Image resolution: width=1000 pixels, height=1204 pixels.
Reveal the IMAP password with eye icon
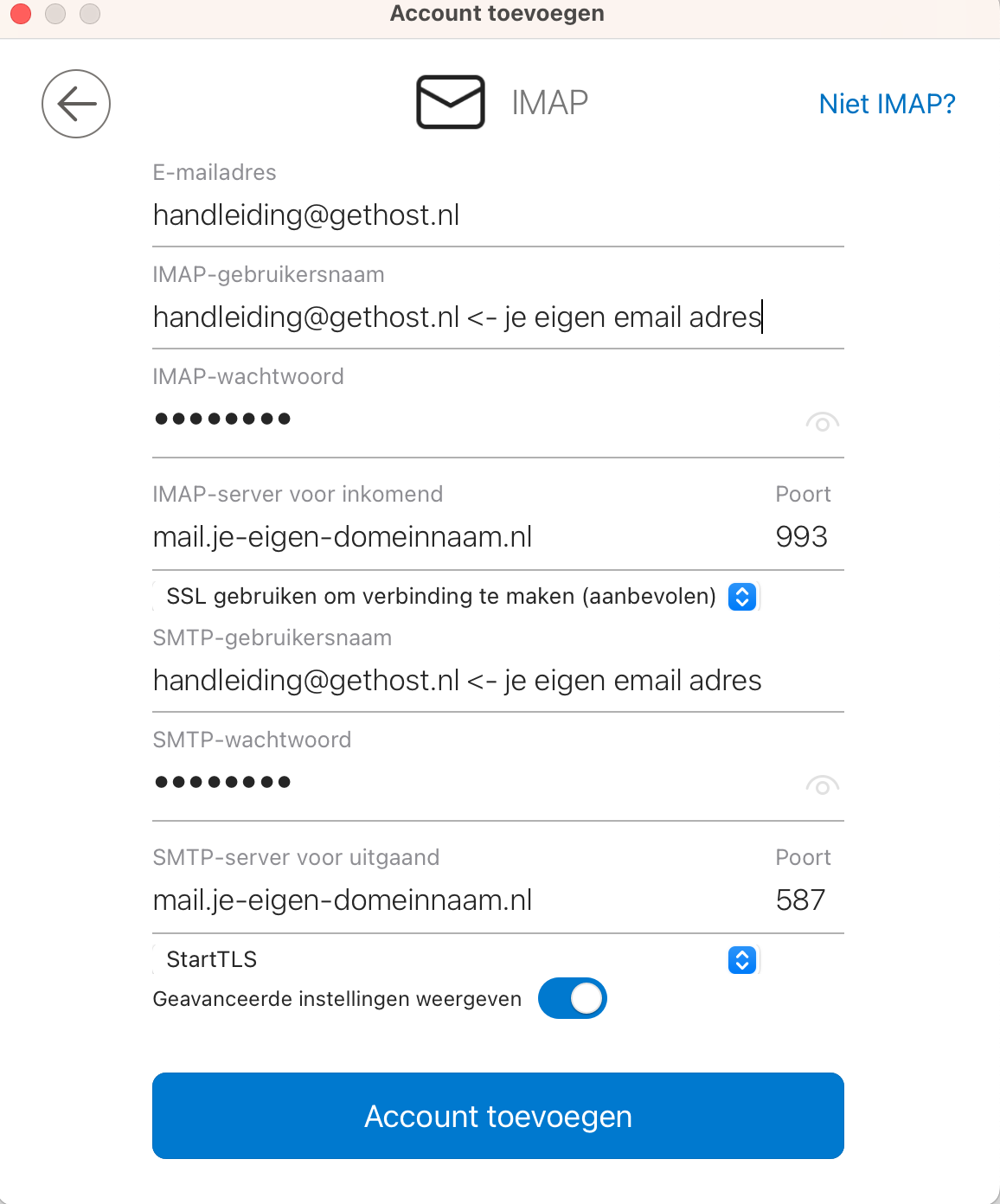point(822,423)
